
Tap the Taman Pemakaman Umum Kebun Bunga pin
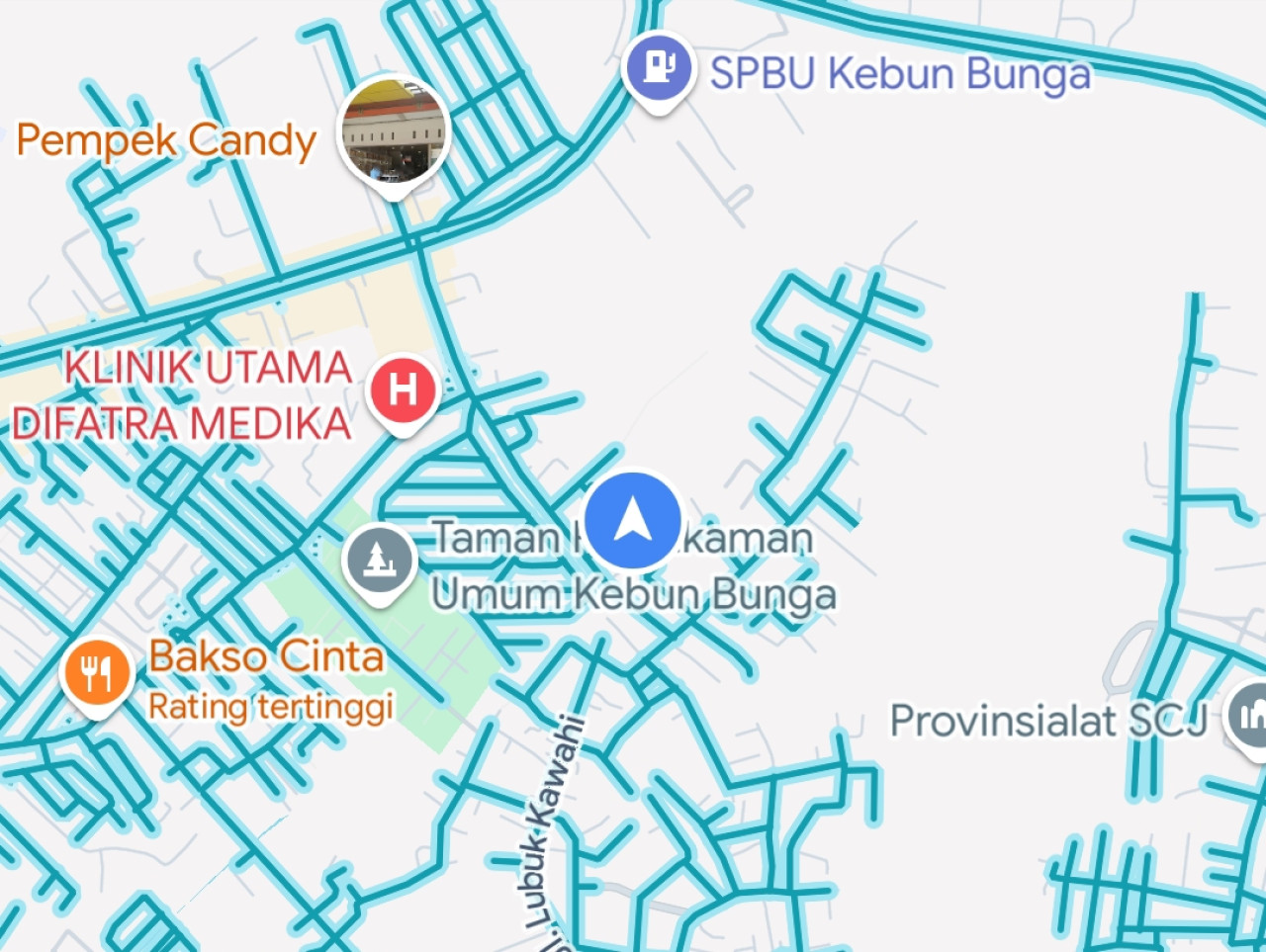point(379,561)
